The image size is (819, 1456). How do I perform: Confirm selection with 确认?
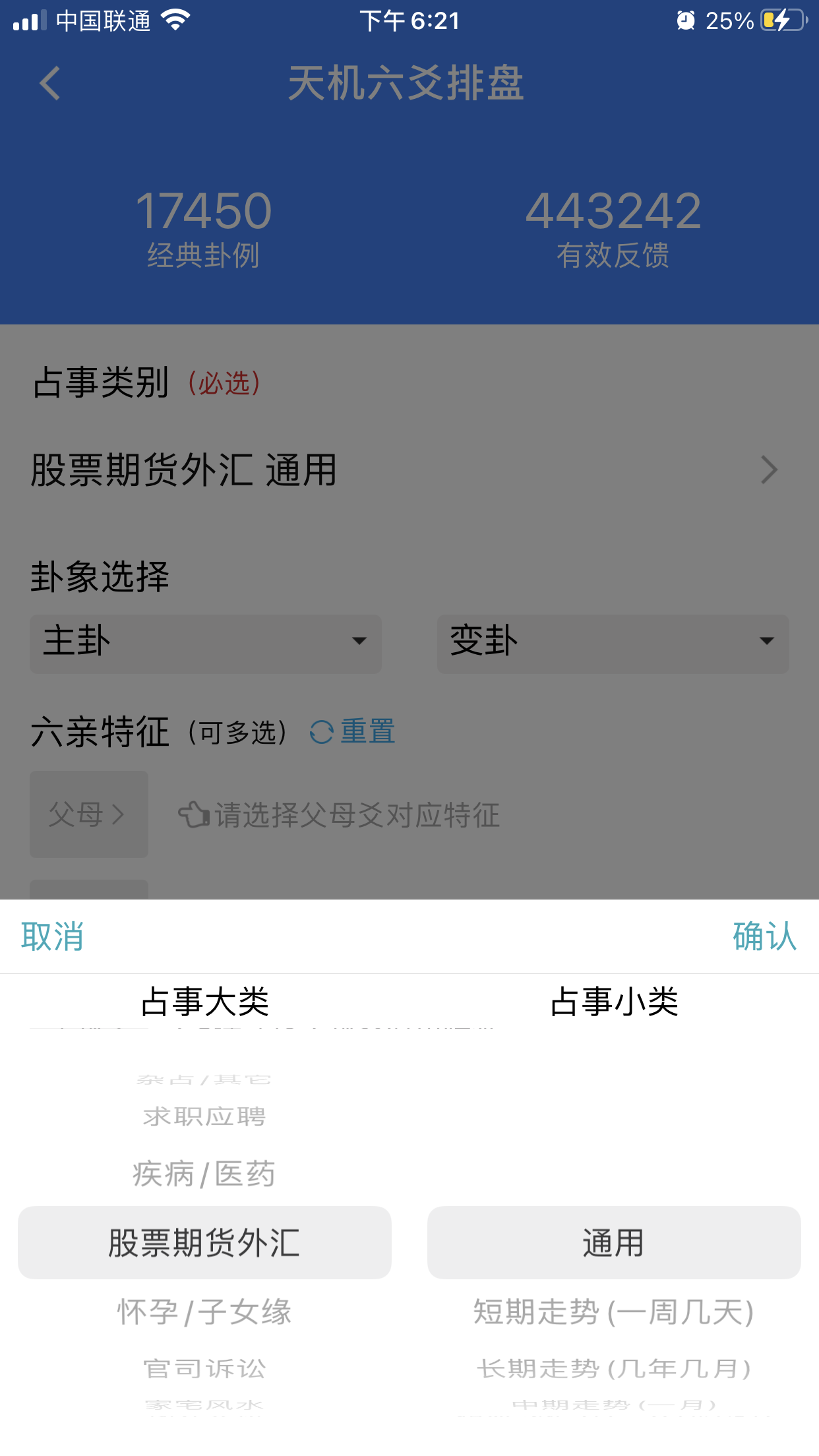tap(765, 936)
